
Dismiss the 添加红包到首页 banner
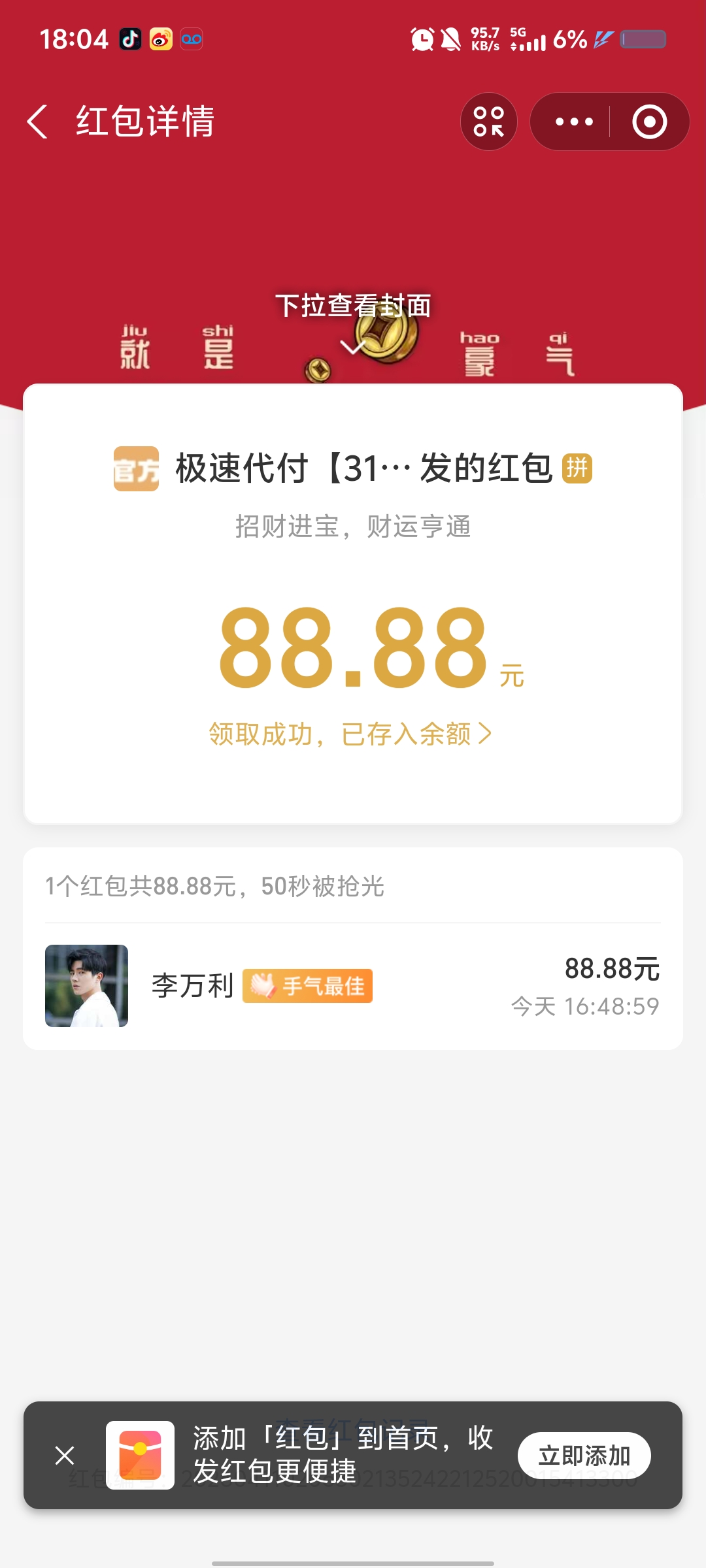(x=65, y=1455)
